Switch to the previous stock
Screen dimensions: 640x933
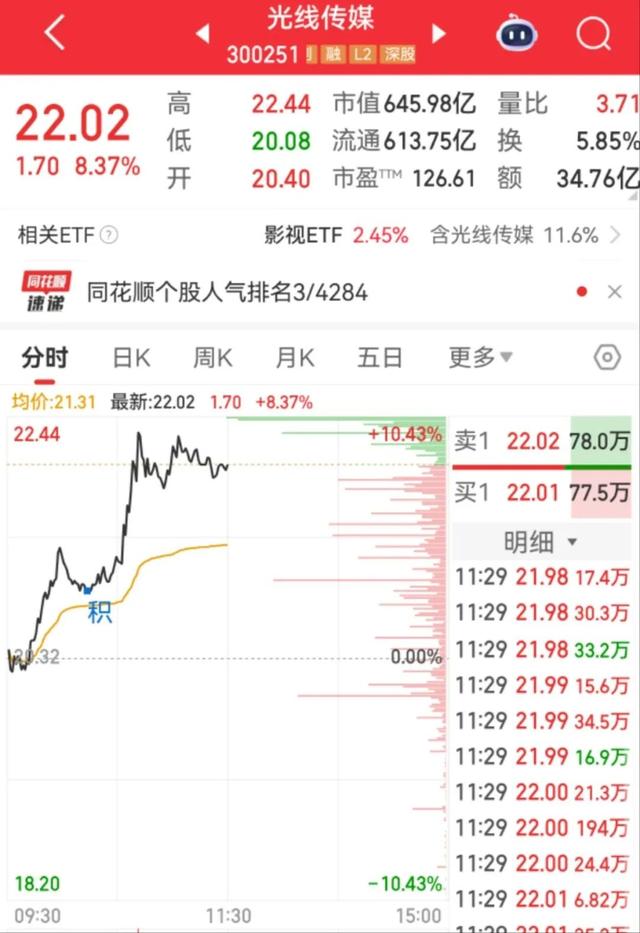click(x=202, y=34)
